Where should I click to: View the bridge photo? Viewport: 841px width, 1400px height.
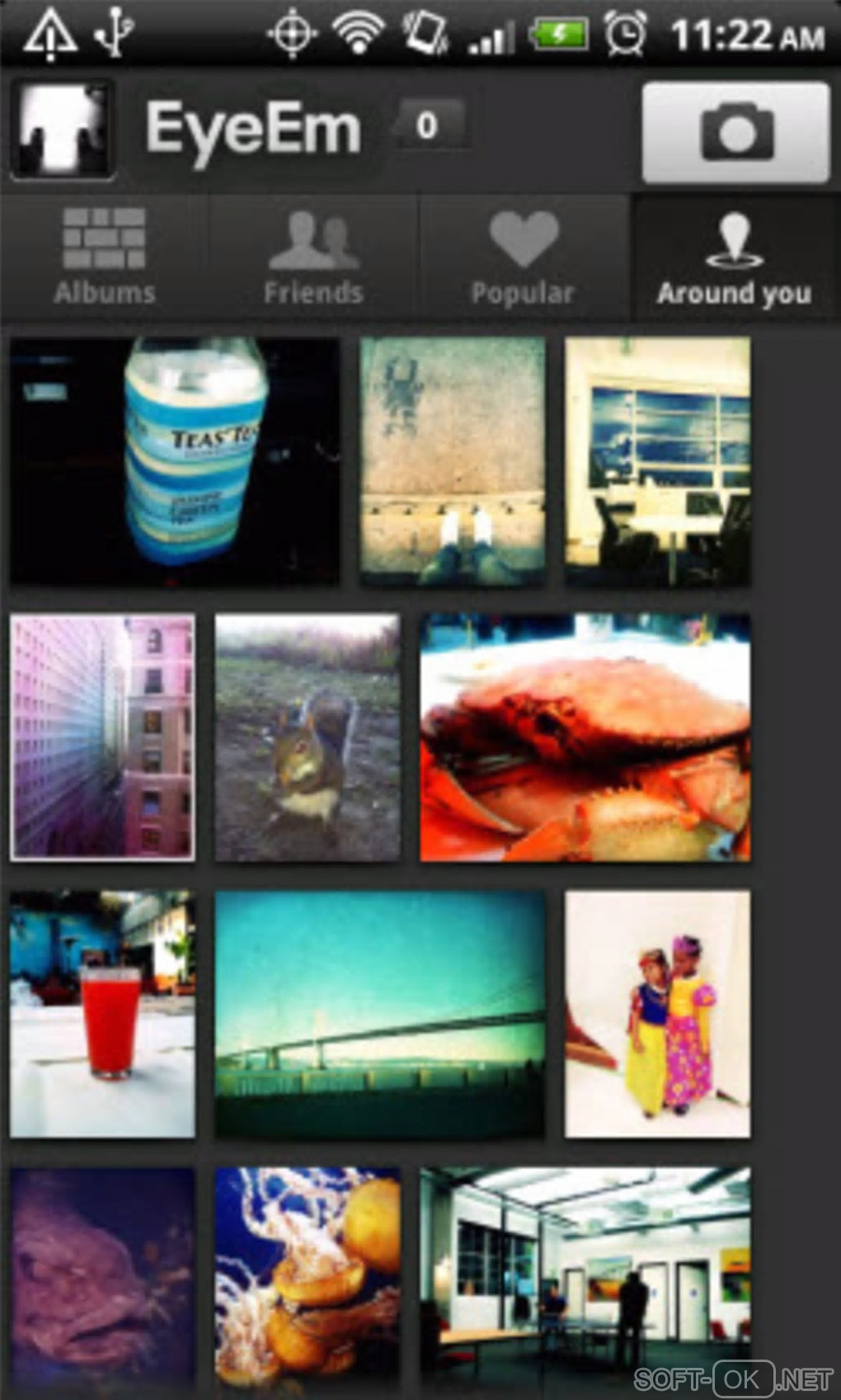click(x=379, y=1014)
